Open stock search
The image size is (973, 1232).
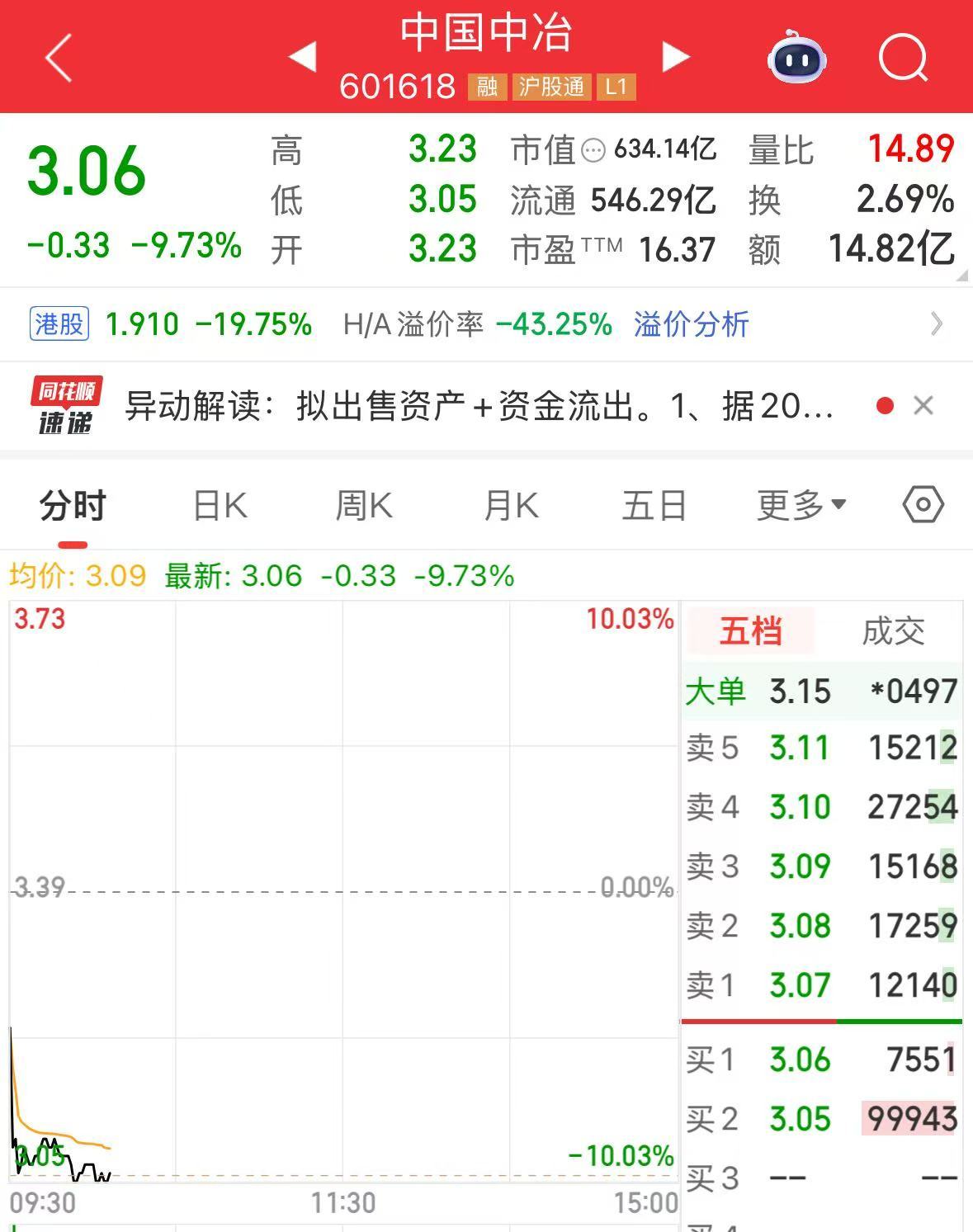click(x=903, y=58)
